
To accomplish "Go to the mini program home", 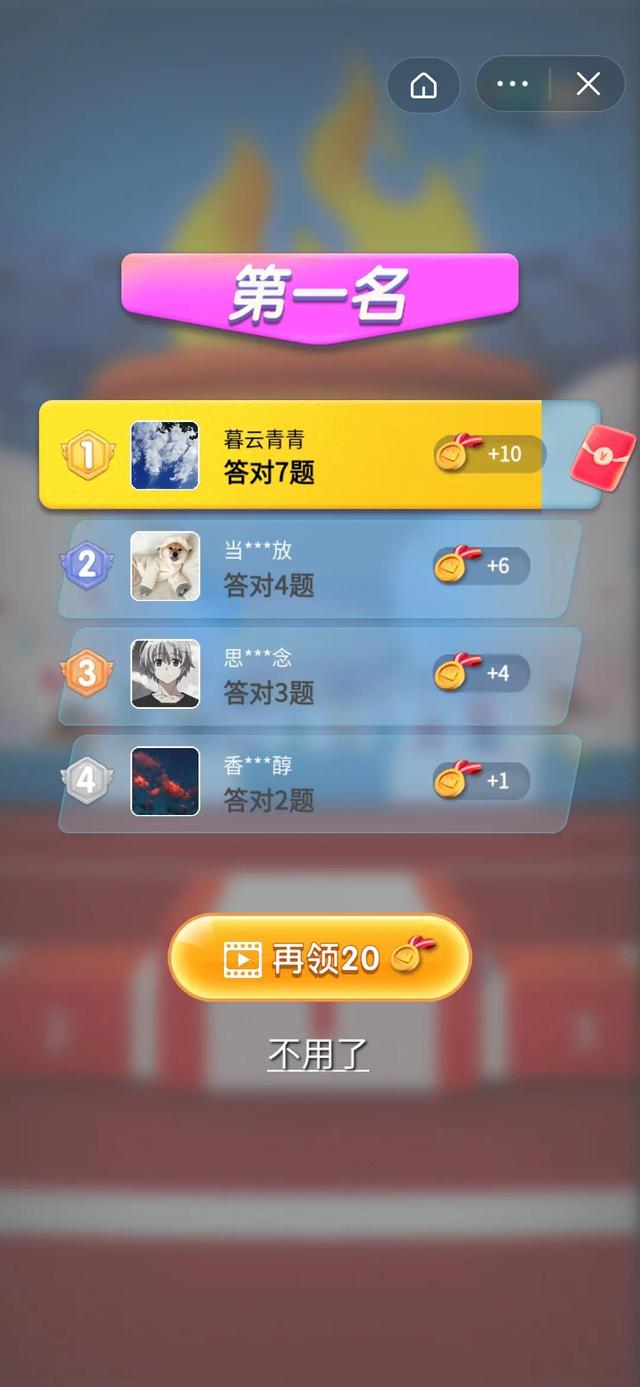I will click(424, 85).
